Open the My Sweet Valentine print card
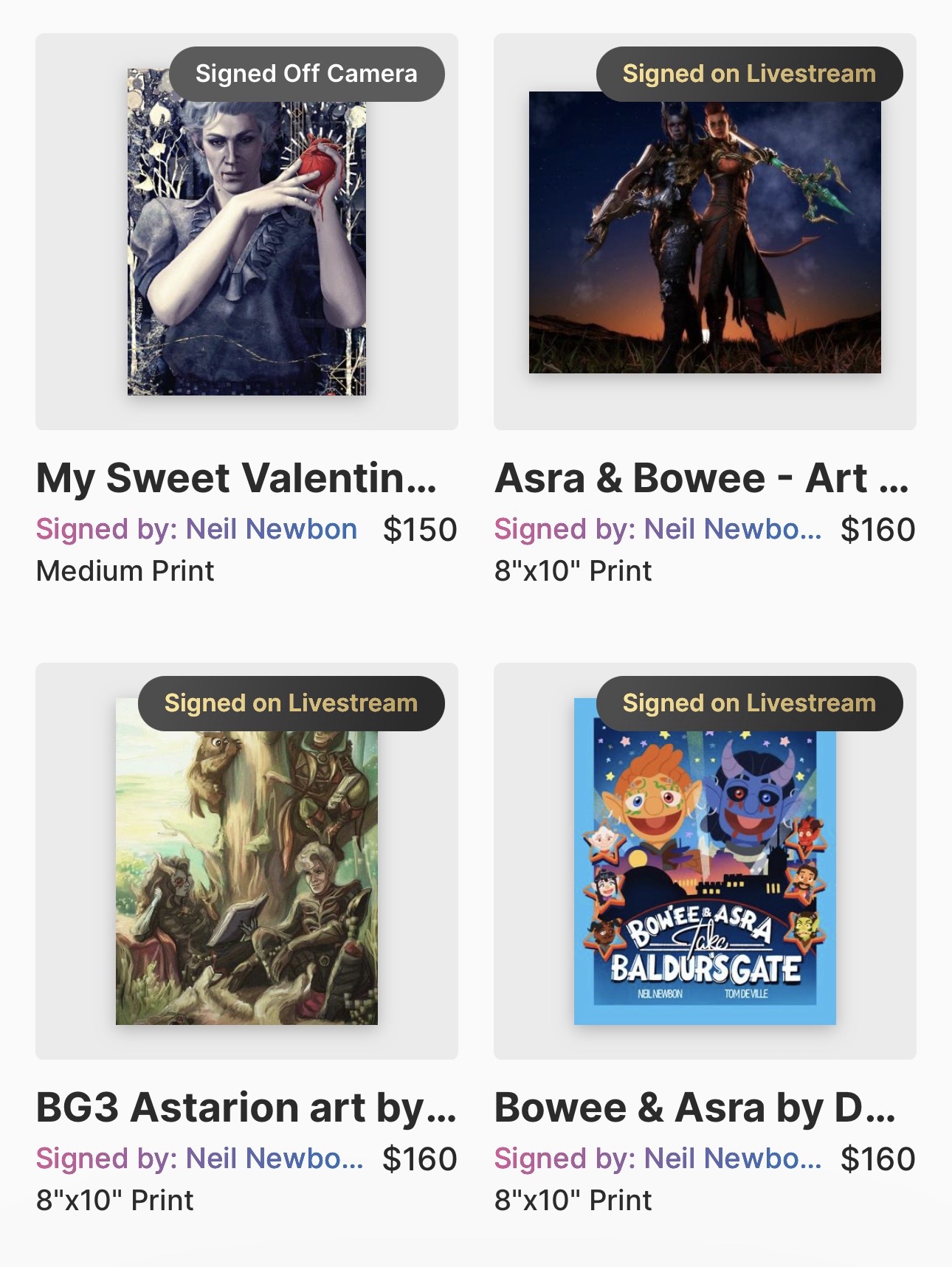Viewport: 952px width, 1267px height. 246,232
